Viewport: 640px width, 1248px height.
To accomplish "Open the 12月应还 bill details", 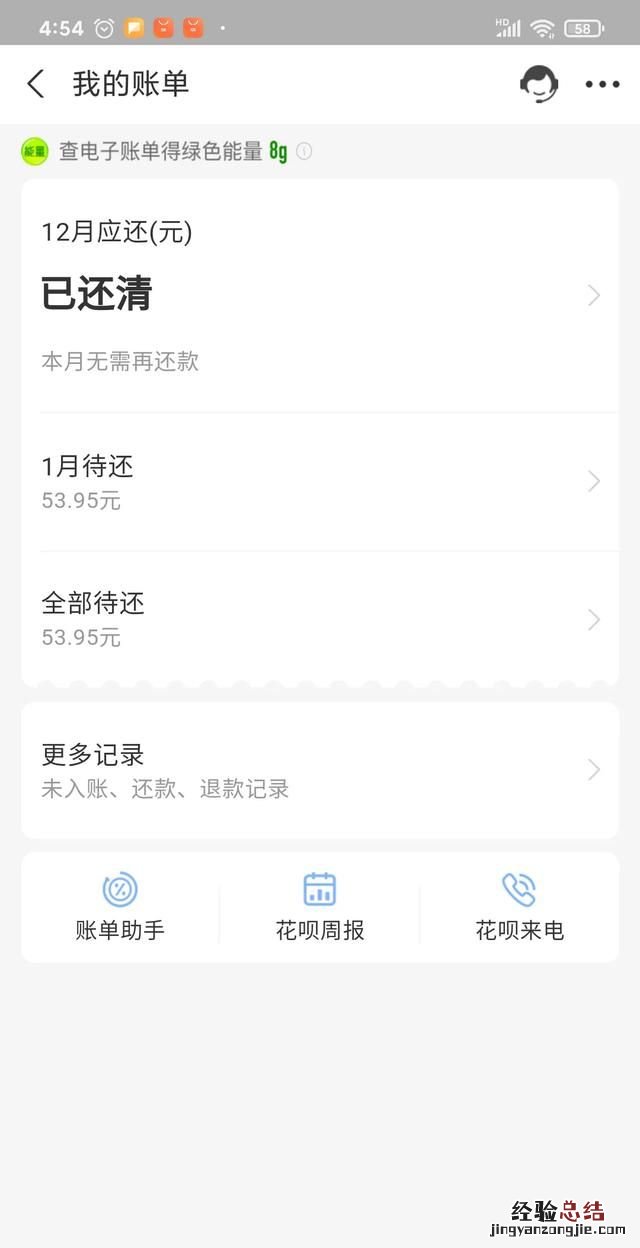I will [320, 295].
